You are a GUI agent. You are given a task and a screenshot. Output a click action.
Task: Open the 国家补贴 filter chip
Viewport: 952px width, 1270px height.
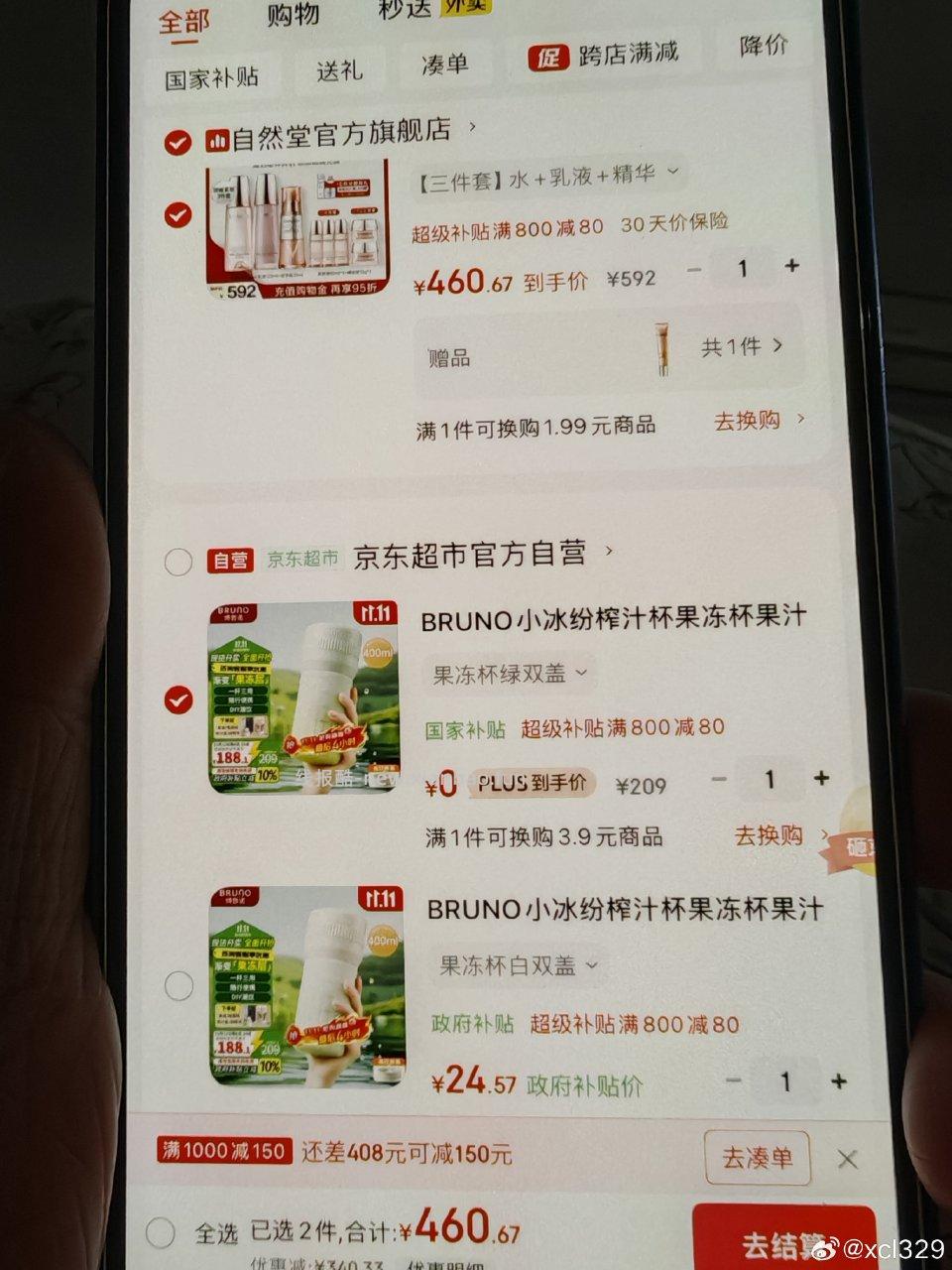pos(211,76)
